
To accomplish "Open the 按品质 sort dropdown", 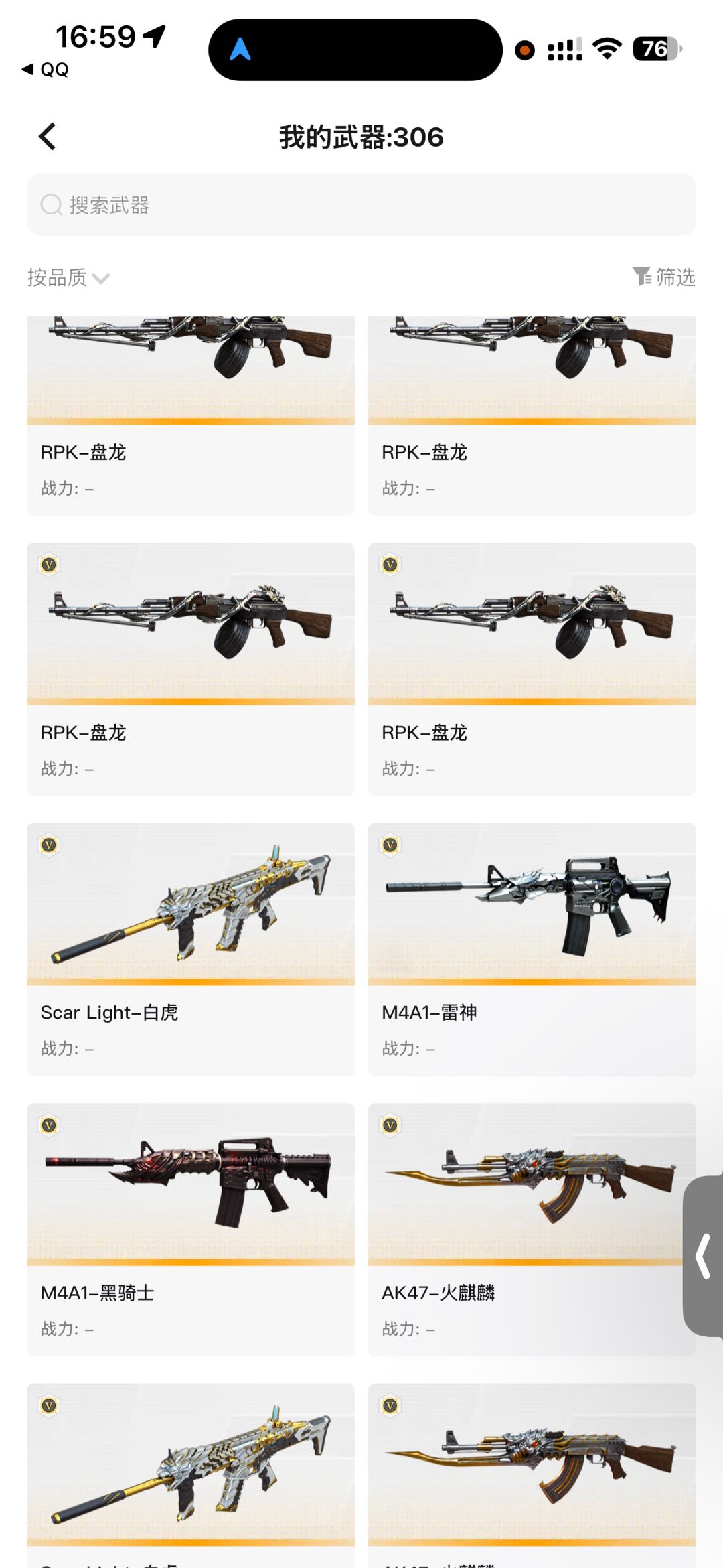I will 68,277.
